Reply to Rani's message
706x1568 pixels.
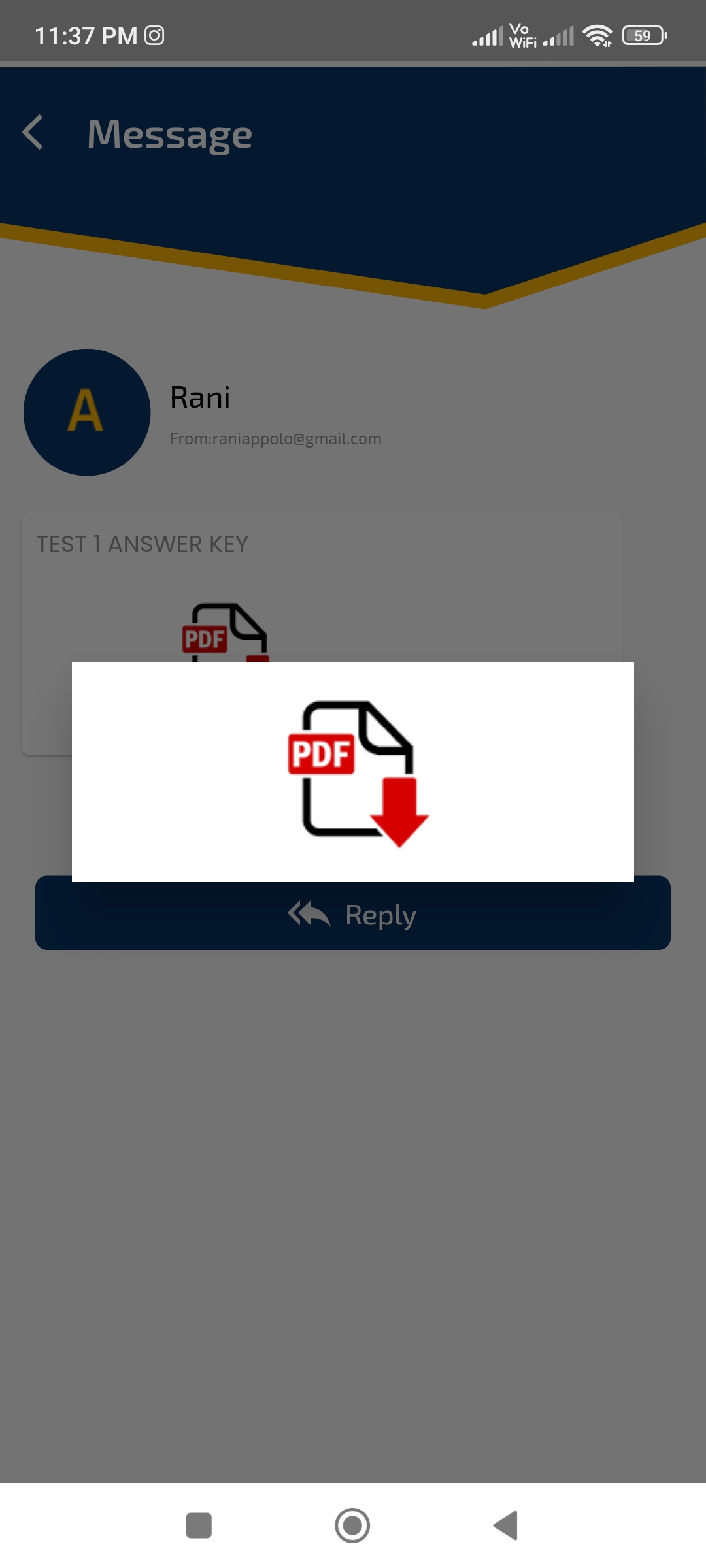pyautogui.click(x=353, y=915)
